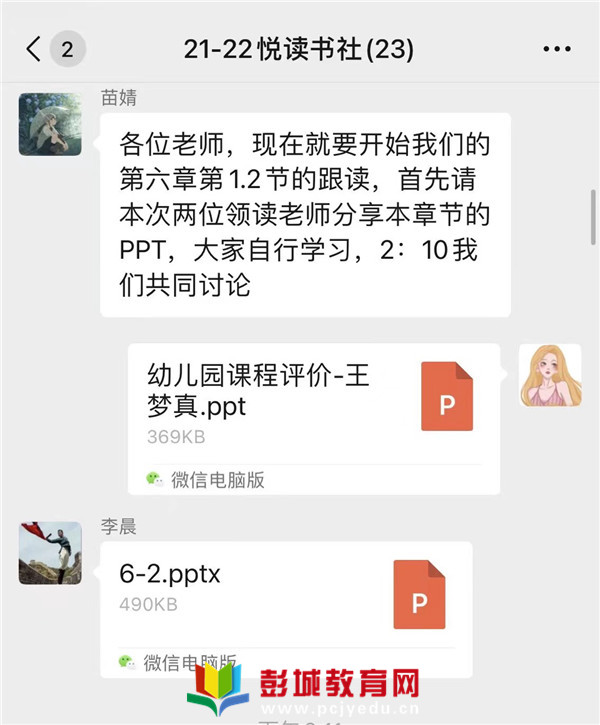Image resolution: width=600 pixels, height=725 pixels.
Task: Open the group chat overflow menu
Action: point(556,49)
